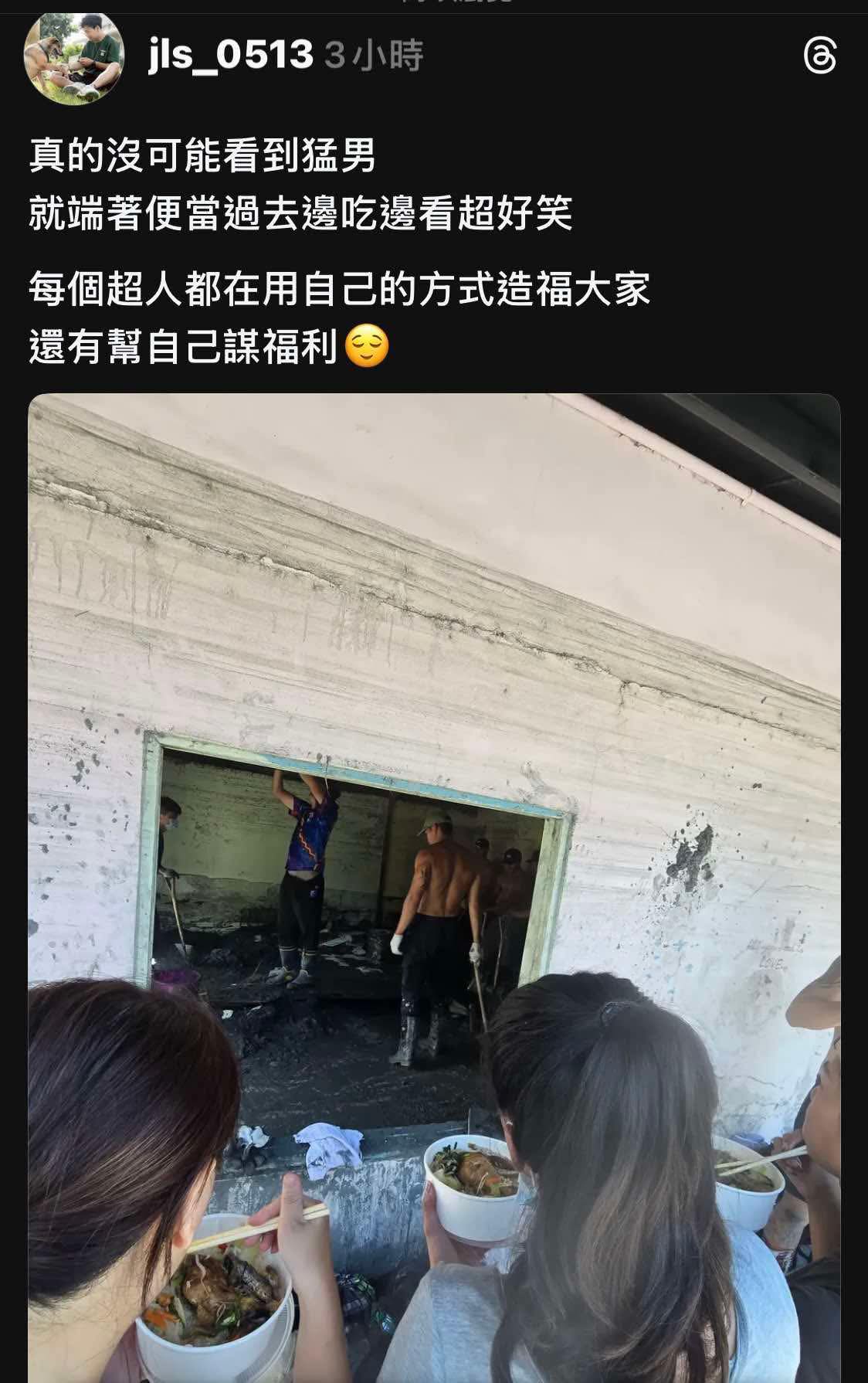Open the jls_0513 username link
Viewport: 868px width, 1383px height.
230,56
